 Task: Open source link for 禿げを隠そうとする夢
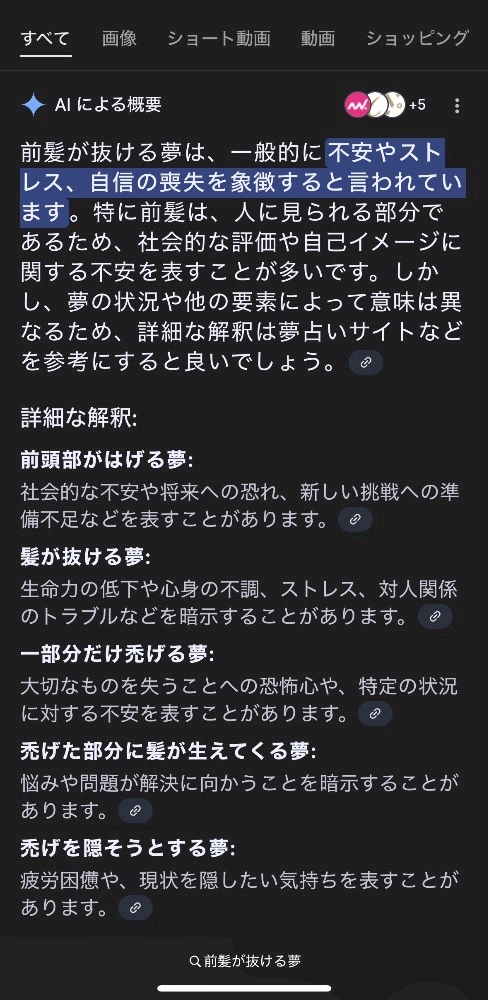point(135,908)
